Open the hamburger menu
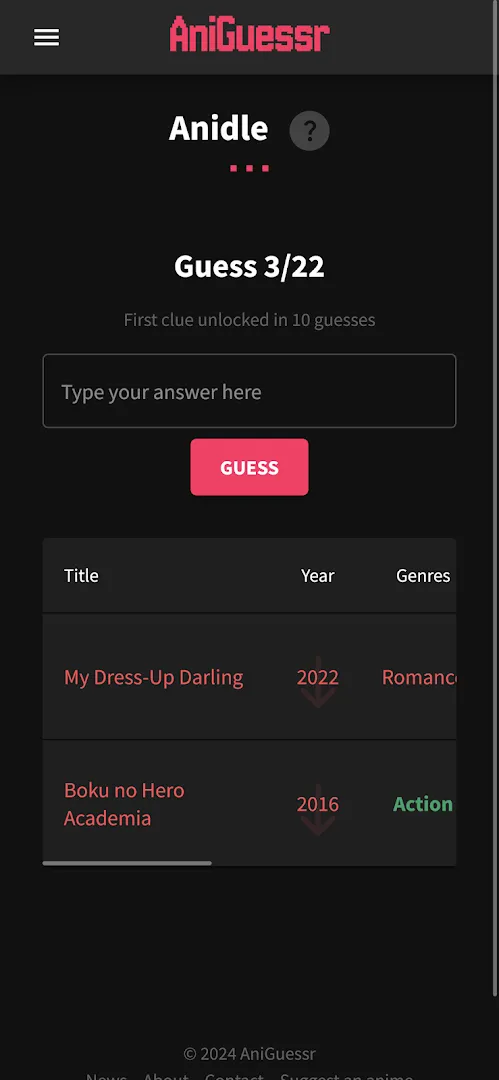Viewport: 499px width, 1080px height. pyautogui.click(x=46, y=37)
